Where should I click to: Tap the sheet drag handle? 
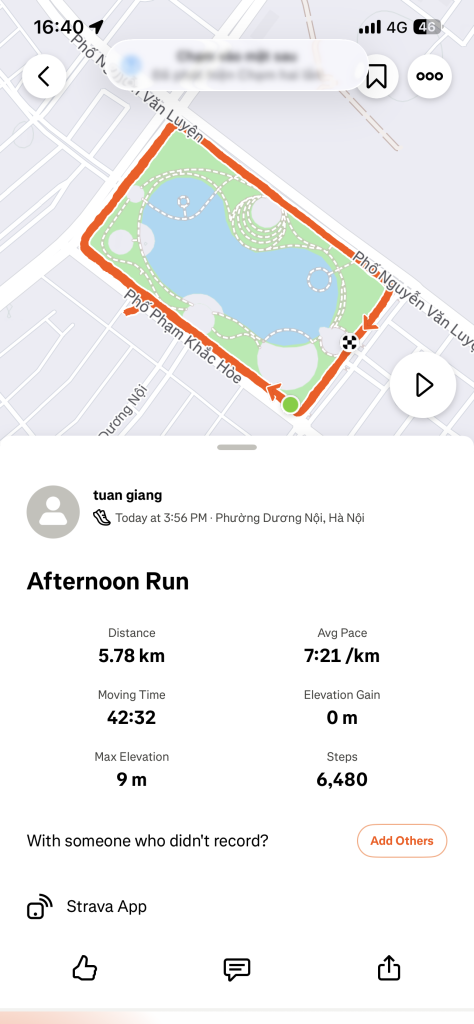point(237,447)
